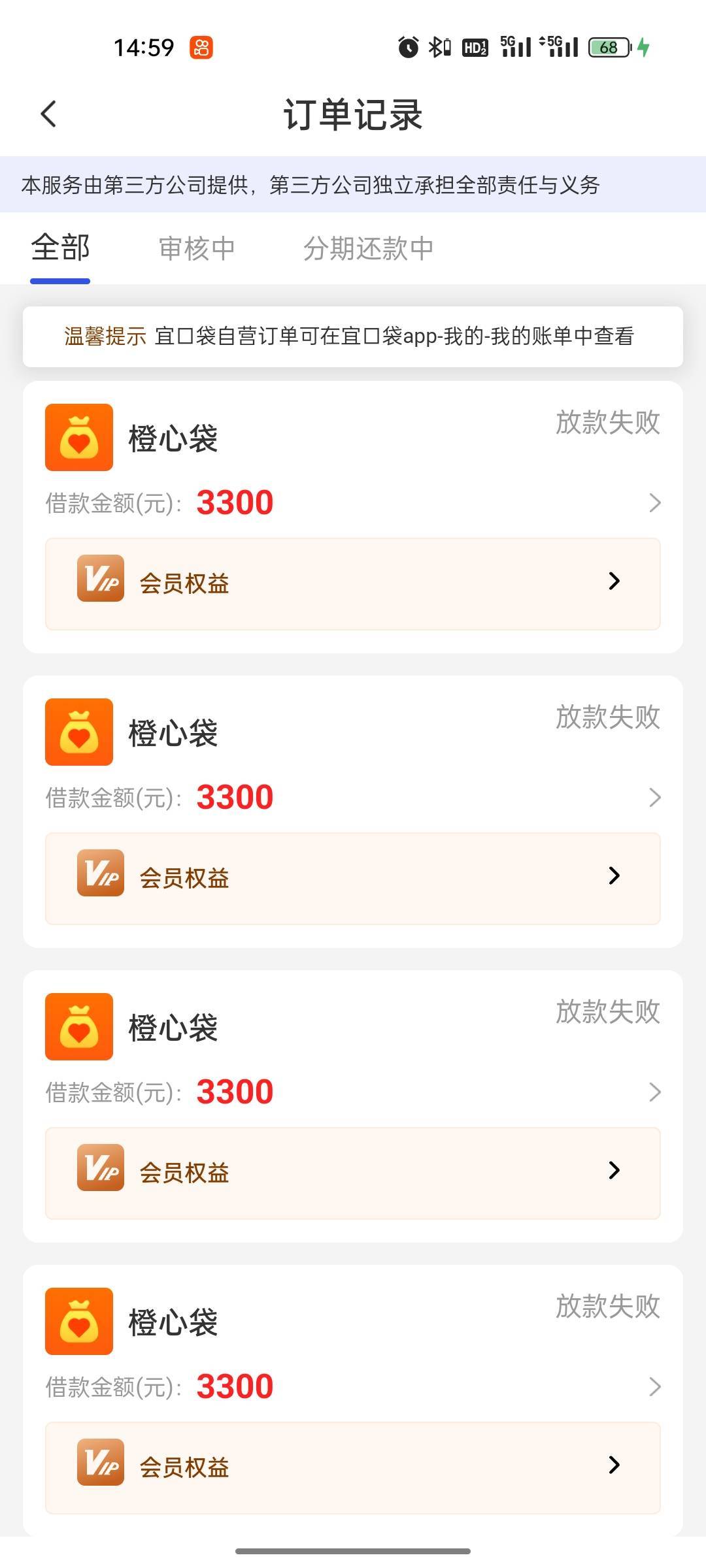Screen dimensions: 706x1568
Task: Switch to the 审核中 tab
Action: 197,249
